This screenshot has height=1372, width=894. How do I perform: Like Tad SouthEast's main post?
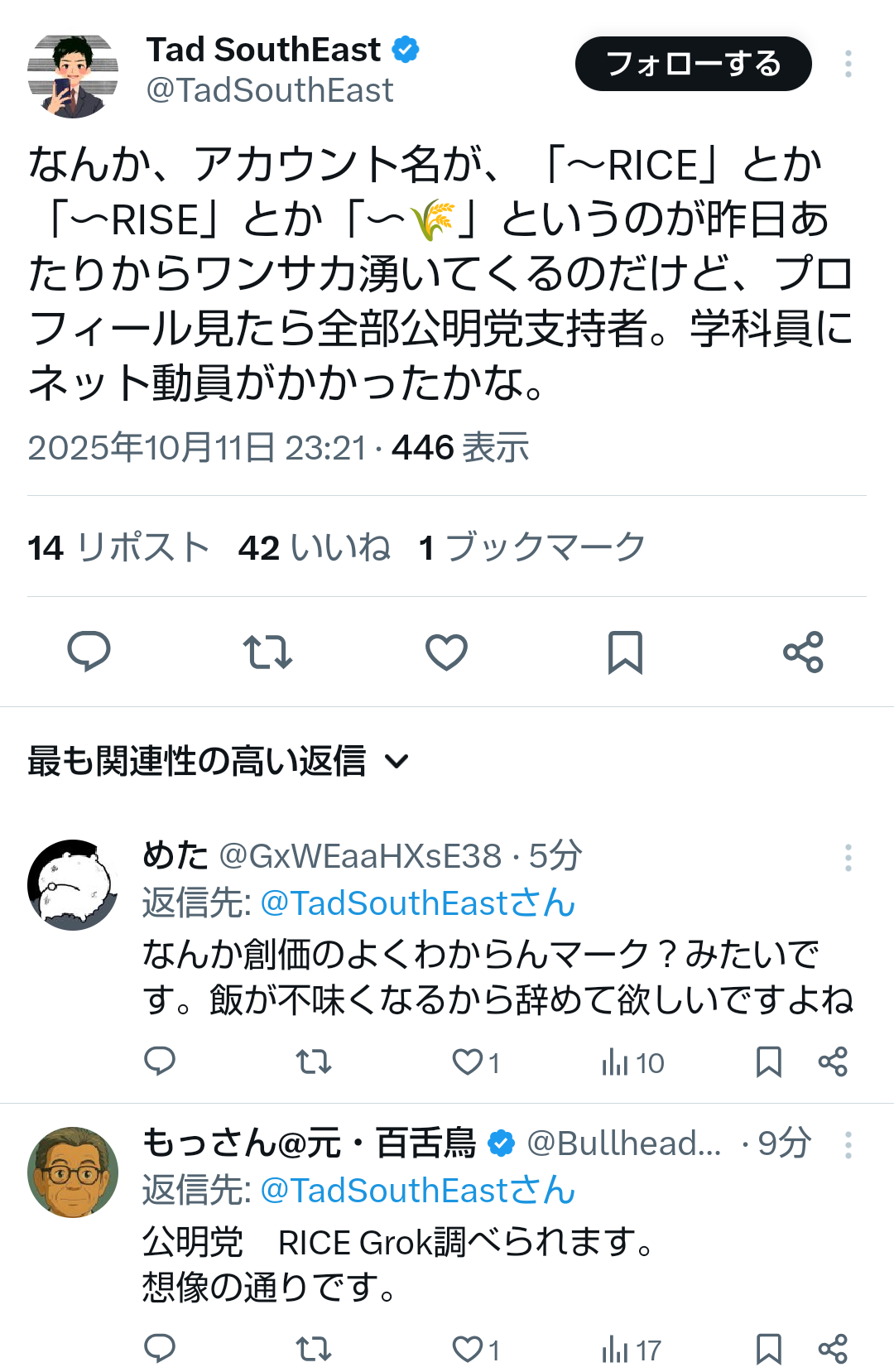(x=446, y=652)
